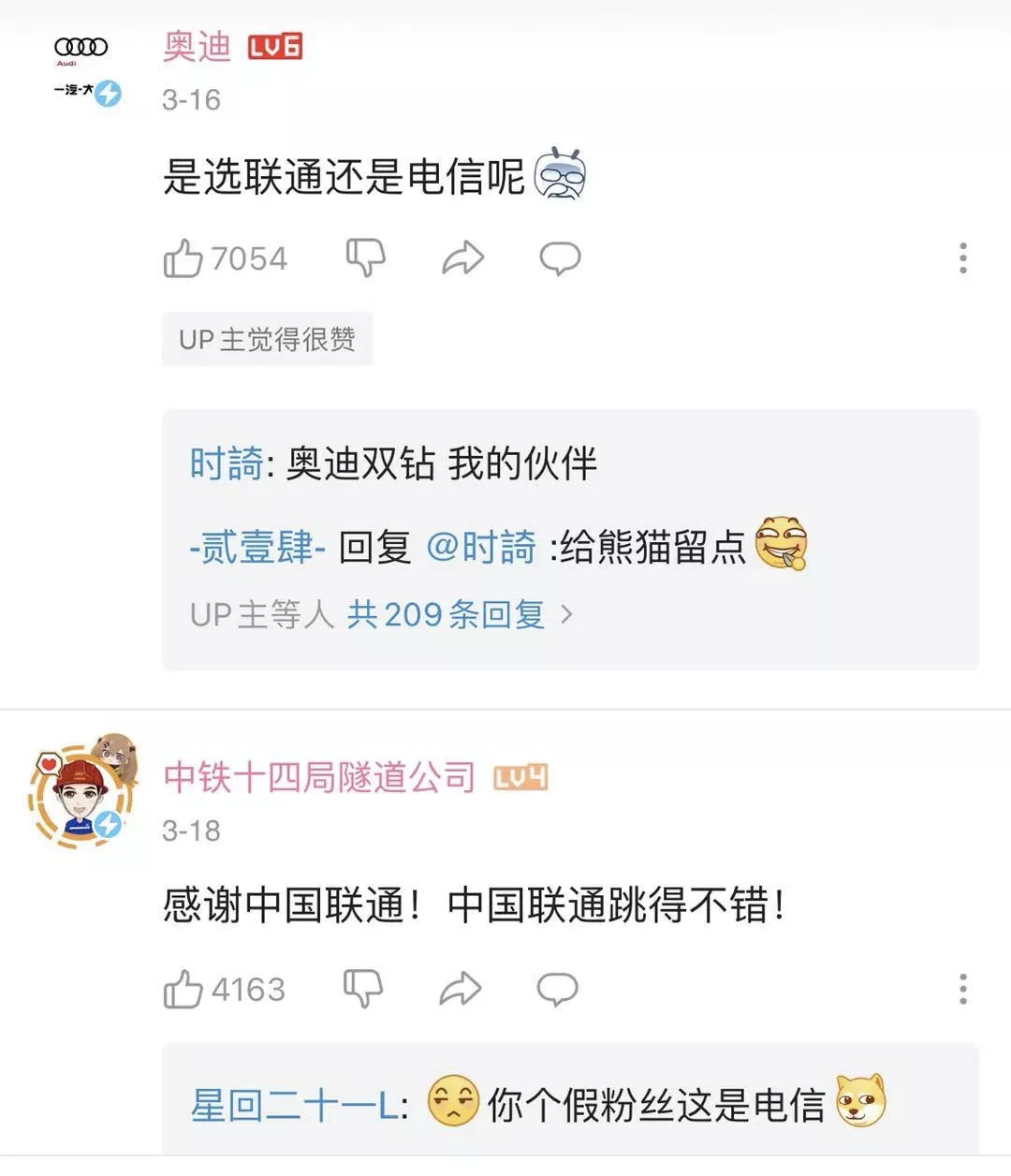Share 中铁十四局隧道公司's comment

(x=460, y=989)
